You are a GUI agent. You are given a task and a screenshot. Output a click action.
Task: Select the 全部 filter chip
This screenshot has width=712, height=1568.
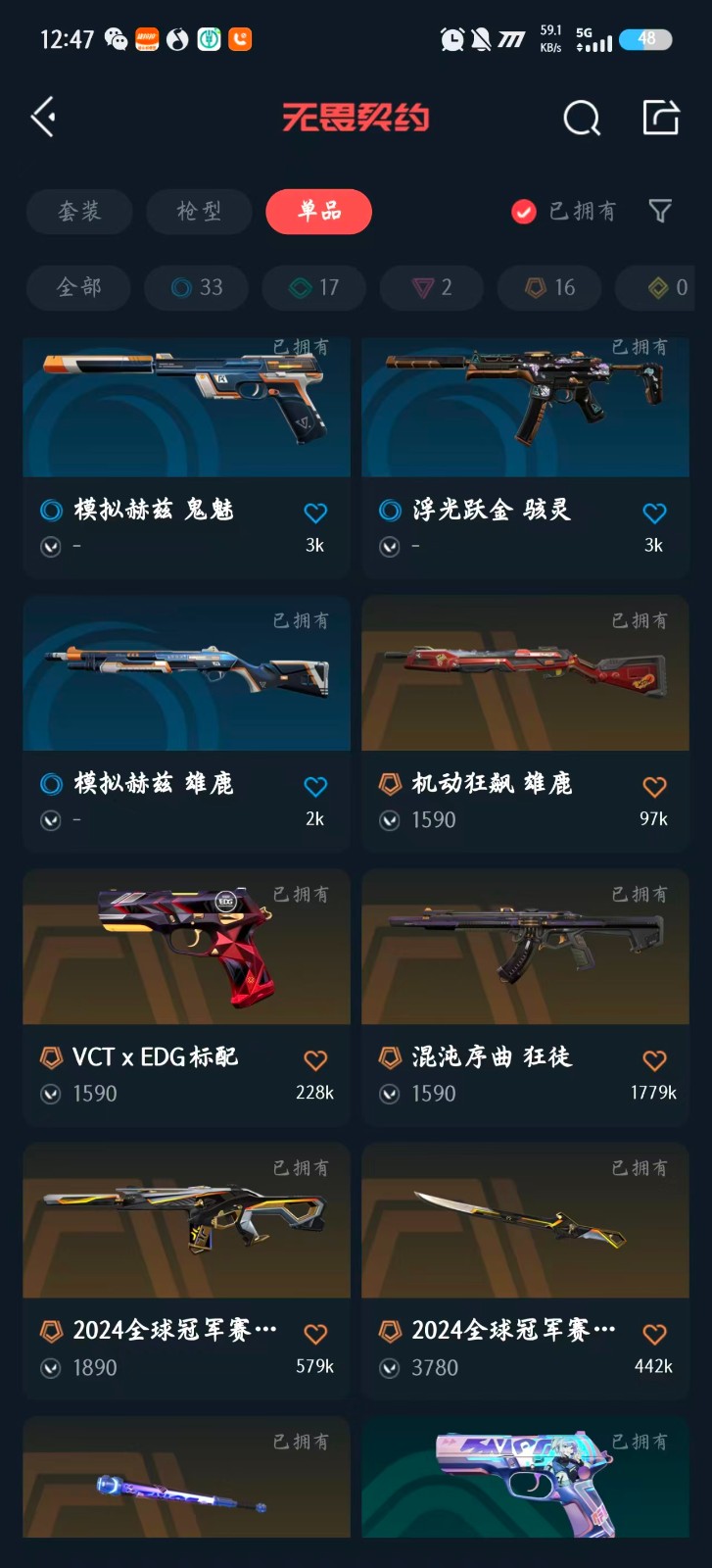pyautogui.click(x=78, y=288)
